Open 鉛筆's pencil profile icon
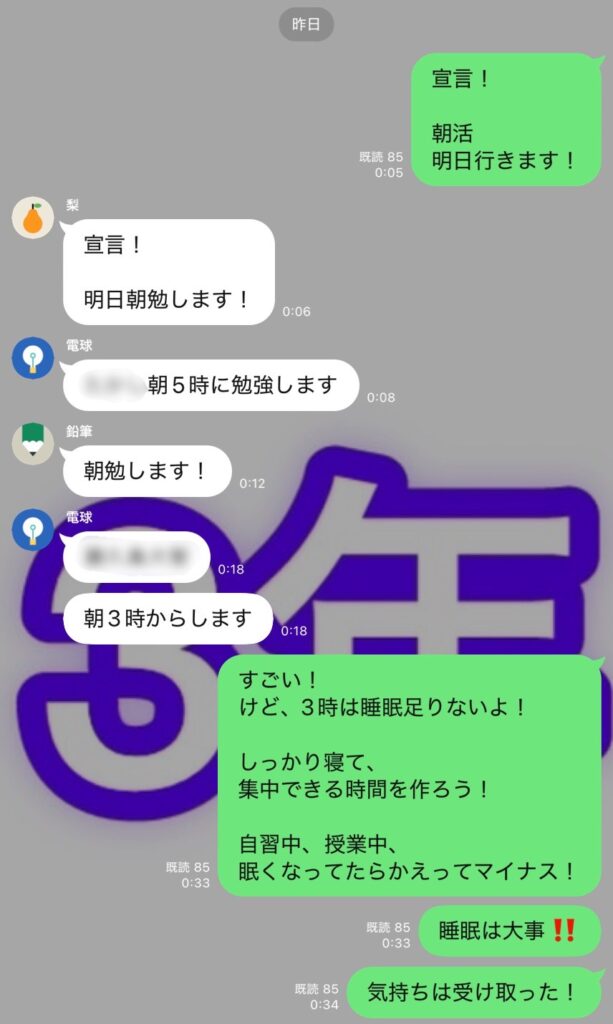 pos(33,444)
